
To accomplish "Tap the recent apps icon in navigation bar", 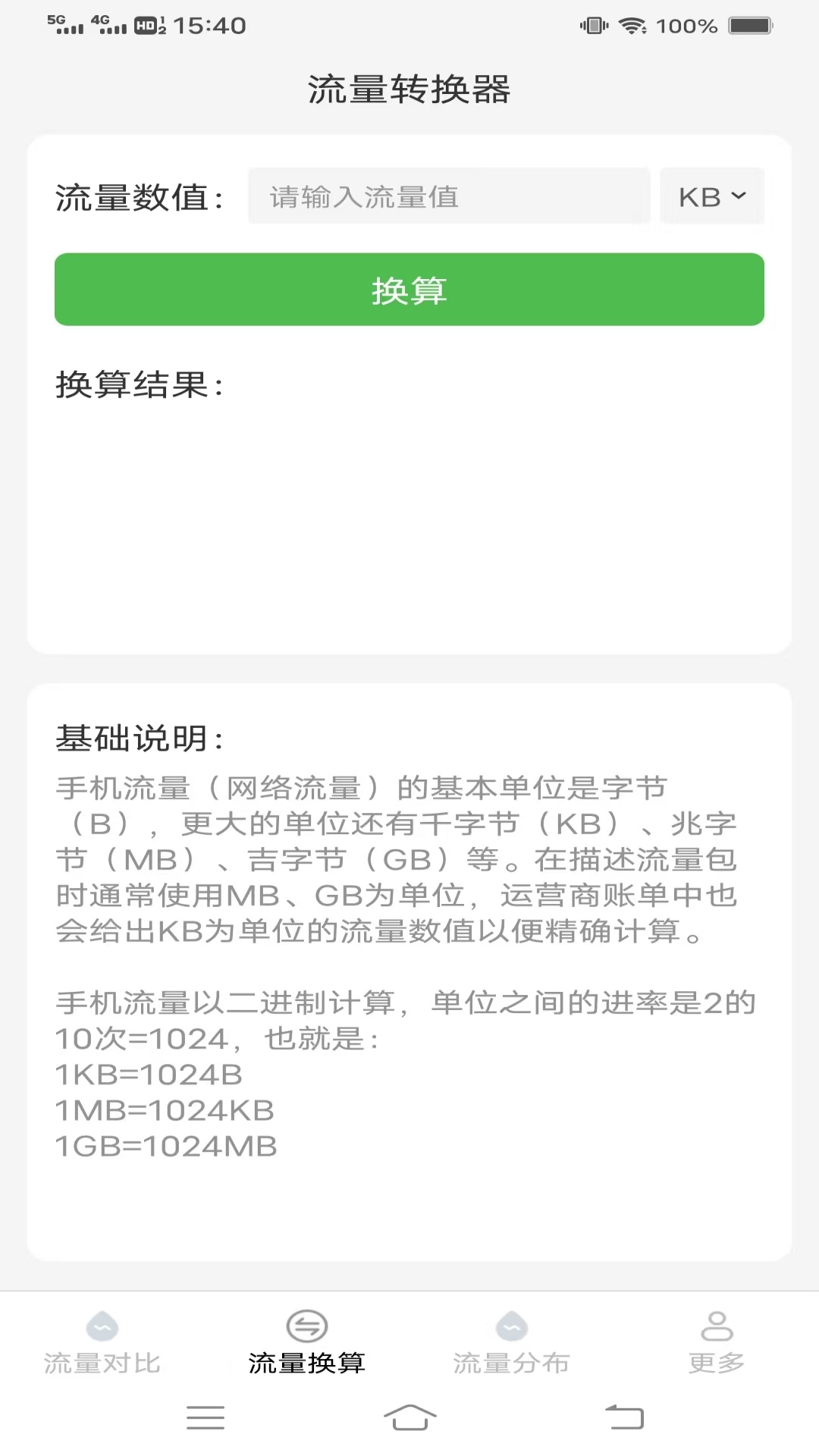I will 205,1417.
